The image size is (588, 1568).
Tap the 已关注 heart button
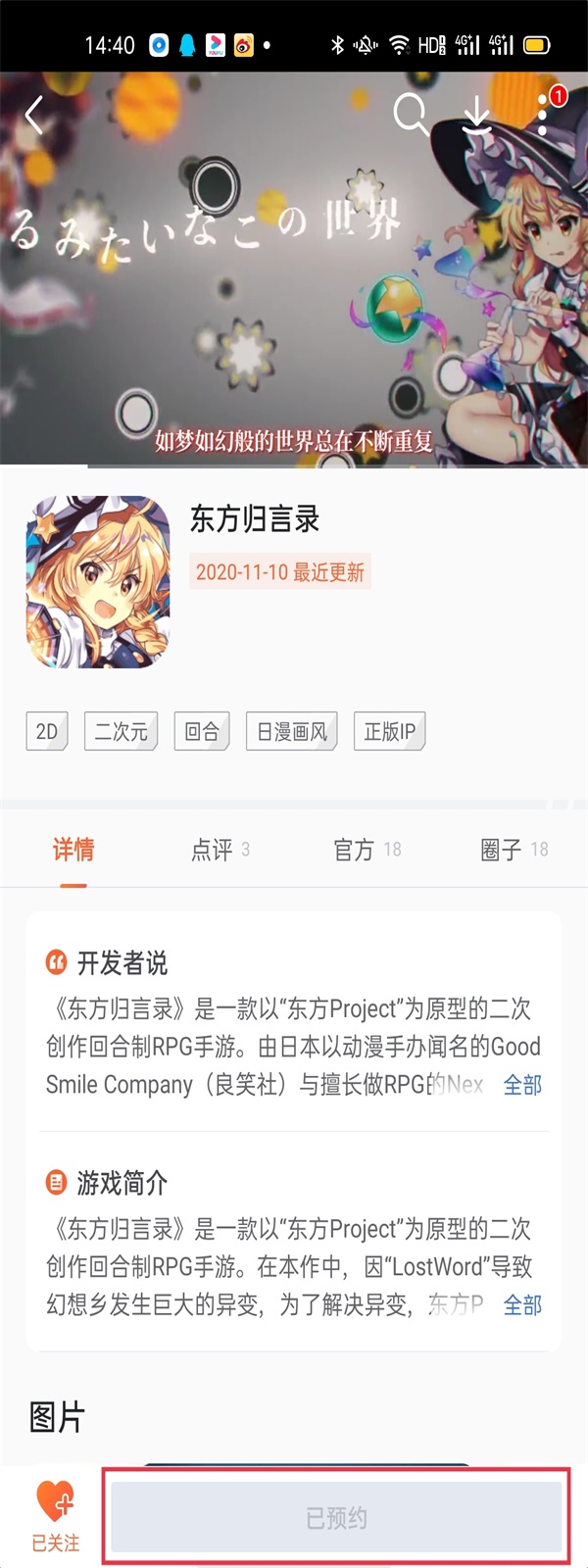(56, 1516)
